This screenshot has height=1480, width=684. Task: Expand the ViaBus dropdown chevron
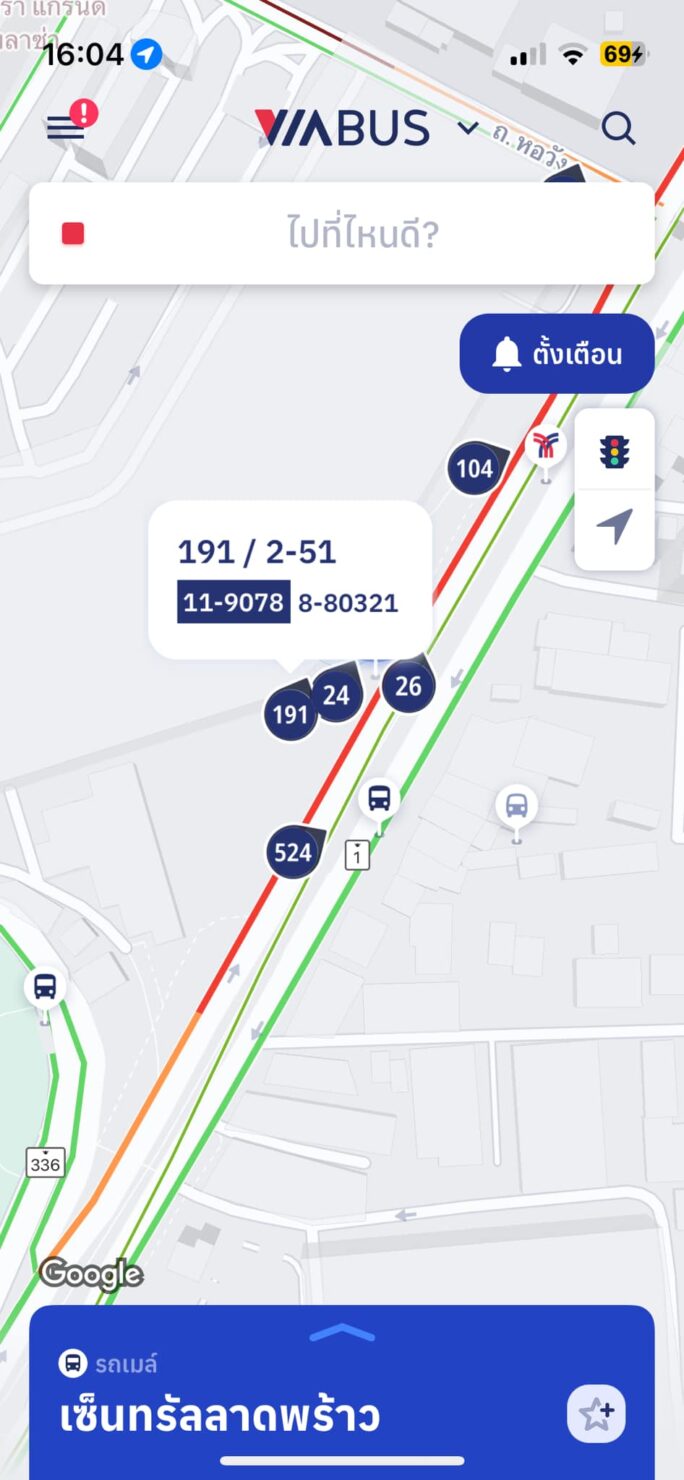[467, 127]
